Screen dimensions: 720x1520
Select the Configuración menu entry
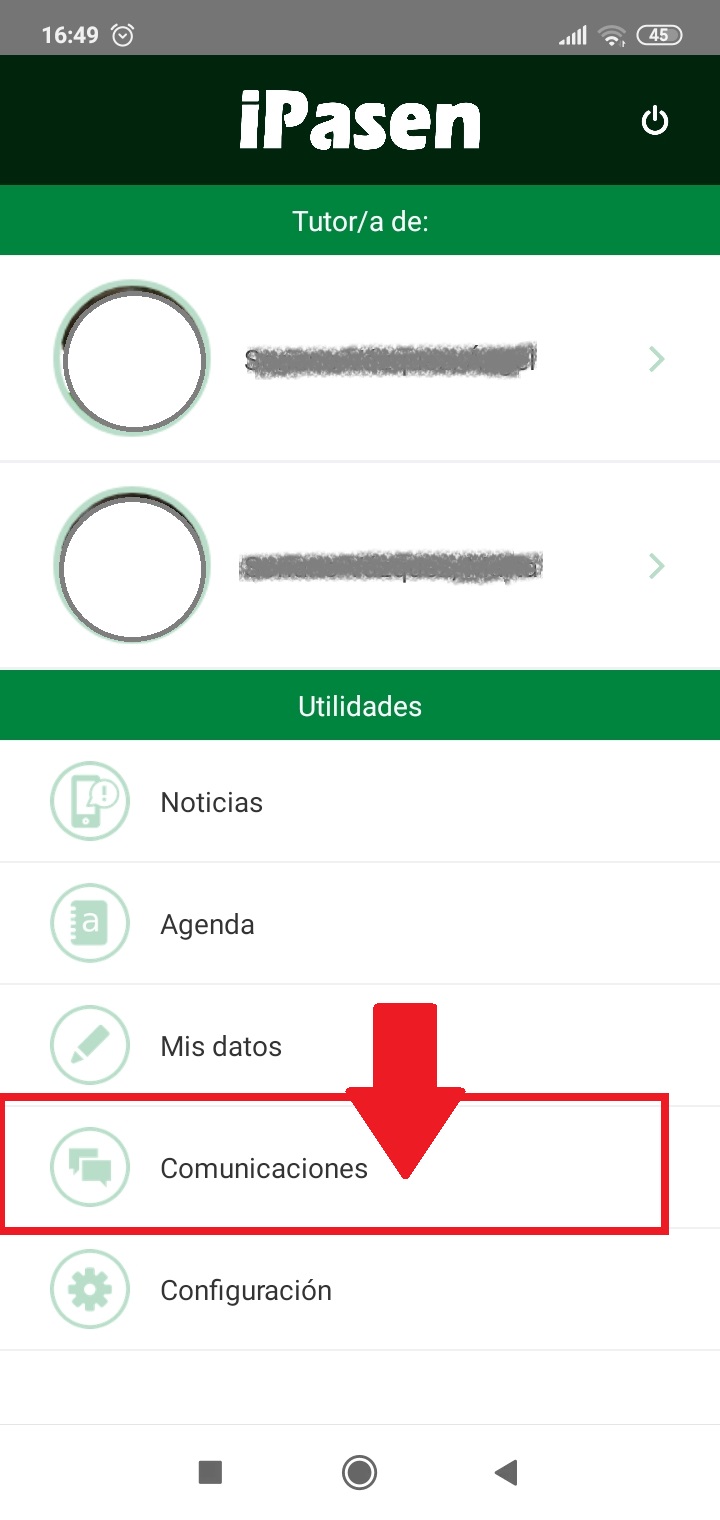click(245, 1289)
